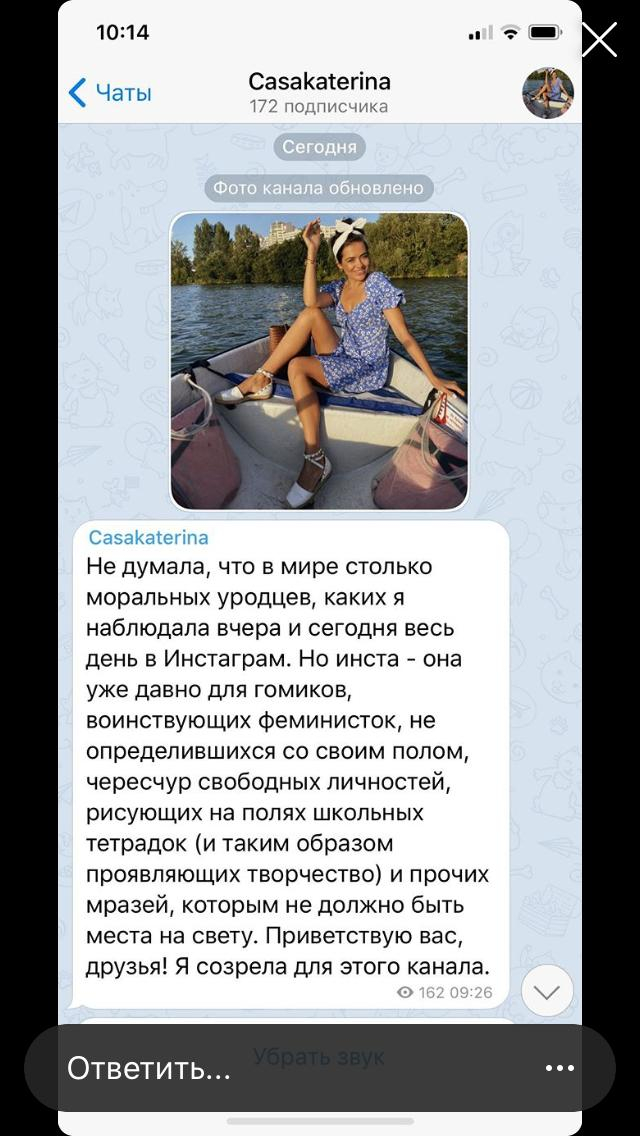Close the story with the X icon
This screenshot has width=640, height=1136.
(599, 39)
